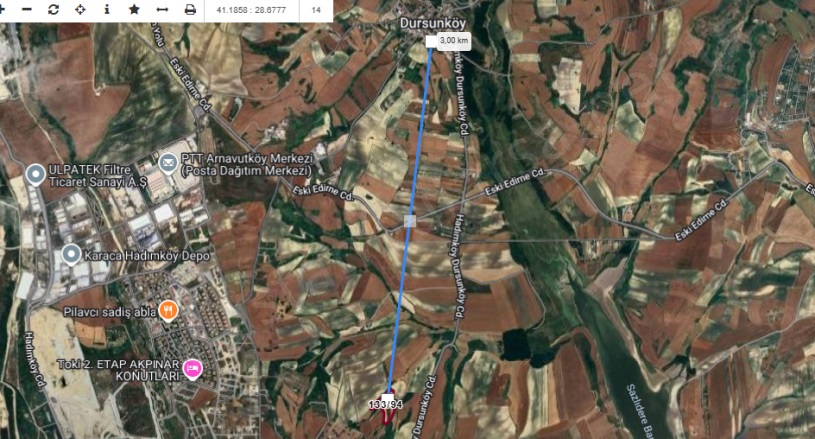Open the Karaca Hadımköy Depo marker

71,254
